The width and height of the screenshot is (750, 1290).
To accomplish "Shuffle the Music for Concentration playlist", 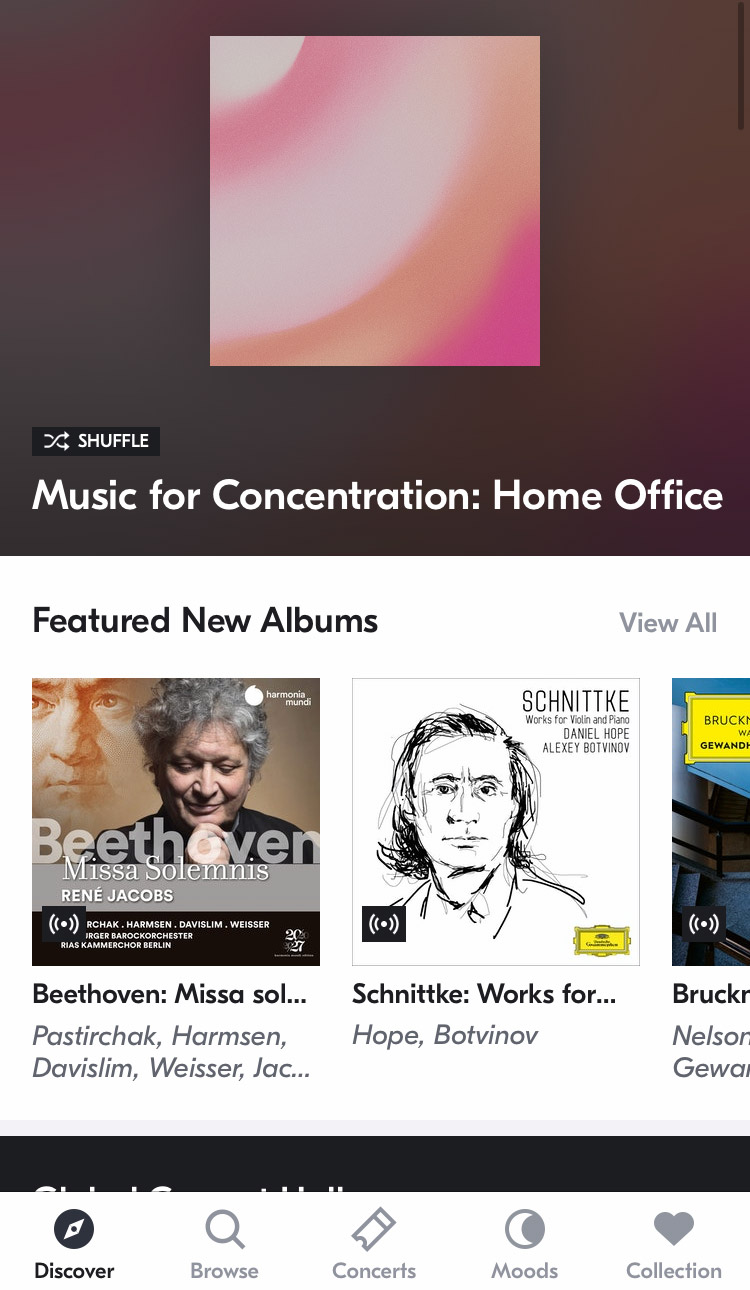I will coord(96,441).
